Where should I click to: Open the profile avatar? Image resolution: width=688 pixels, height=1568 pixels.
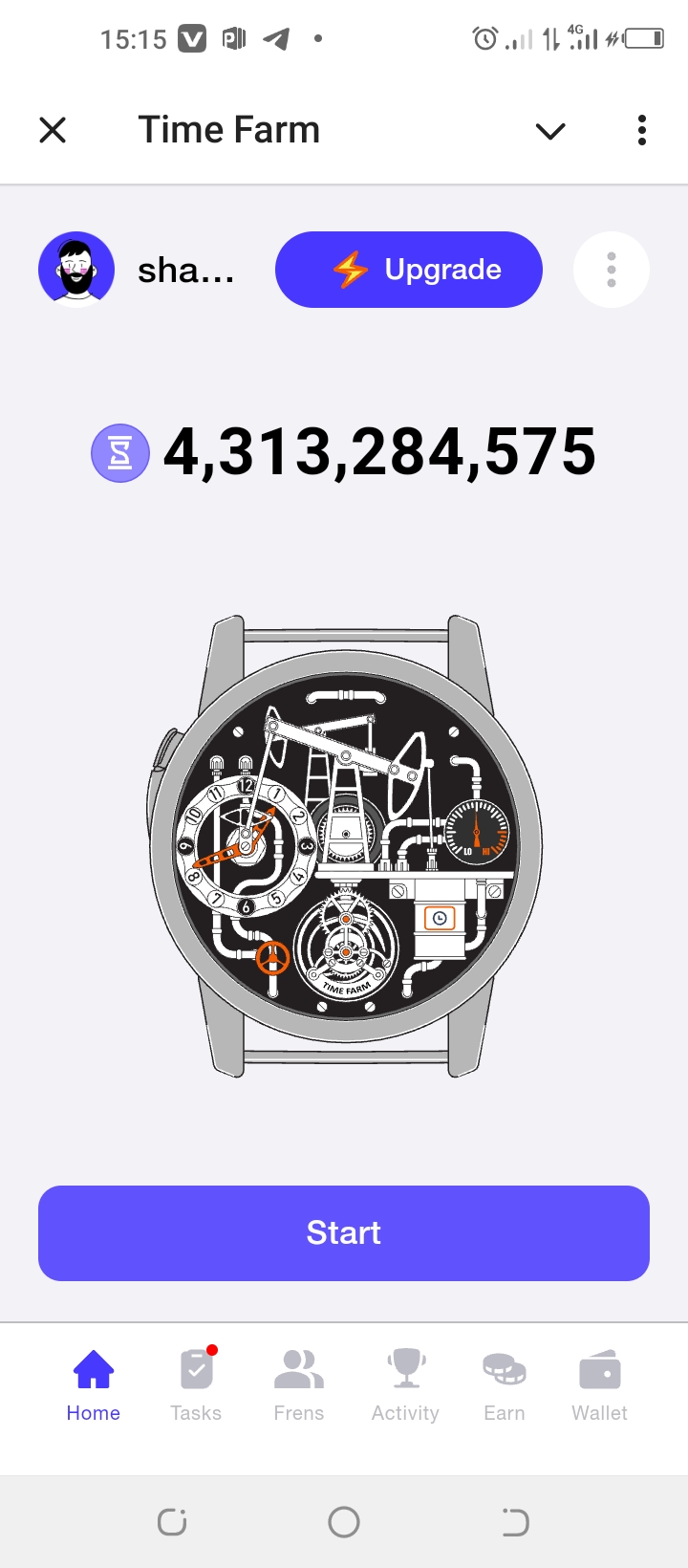pos(76,270)
